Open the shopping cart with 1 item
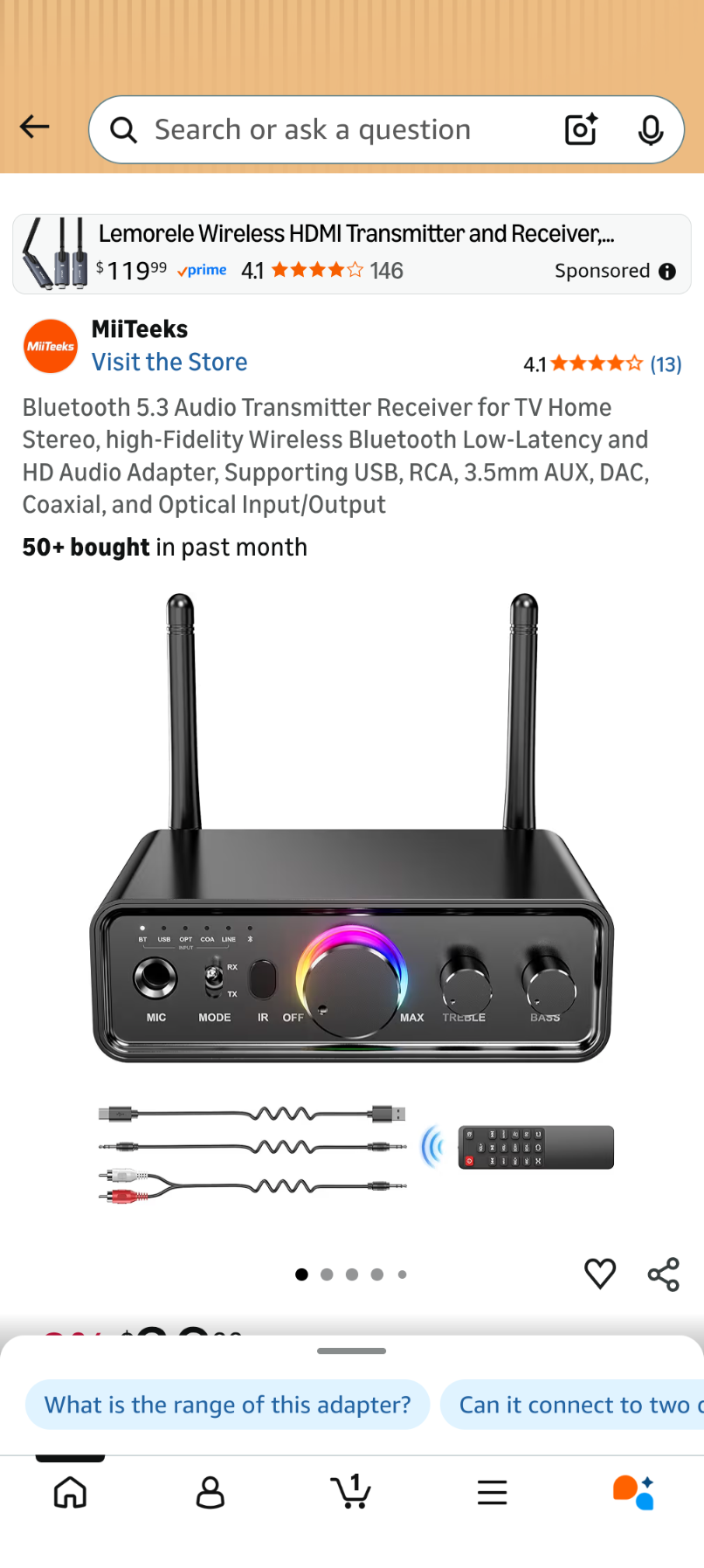The height and width of the screenshot is (1568, 704). click(351, 1492)
